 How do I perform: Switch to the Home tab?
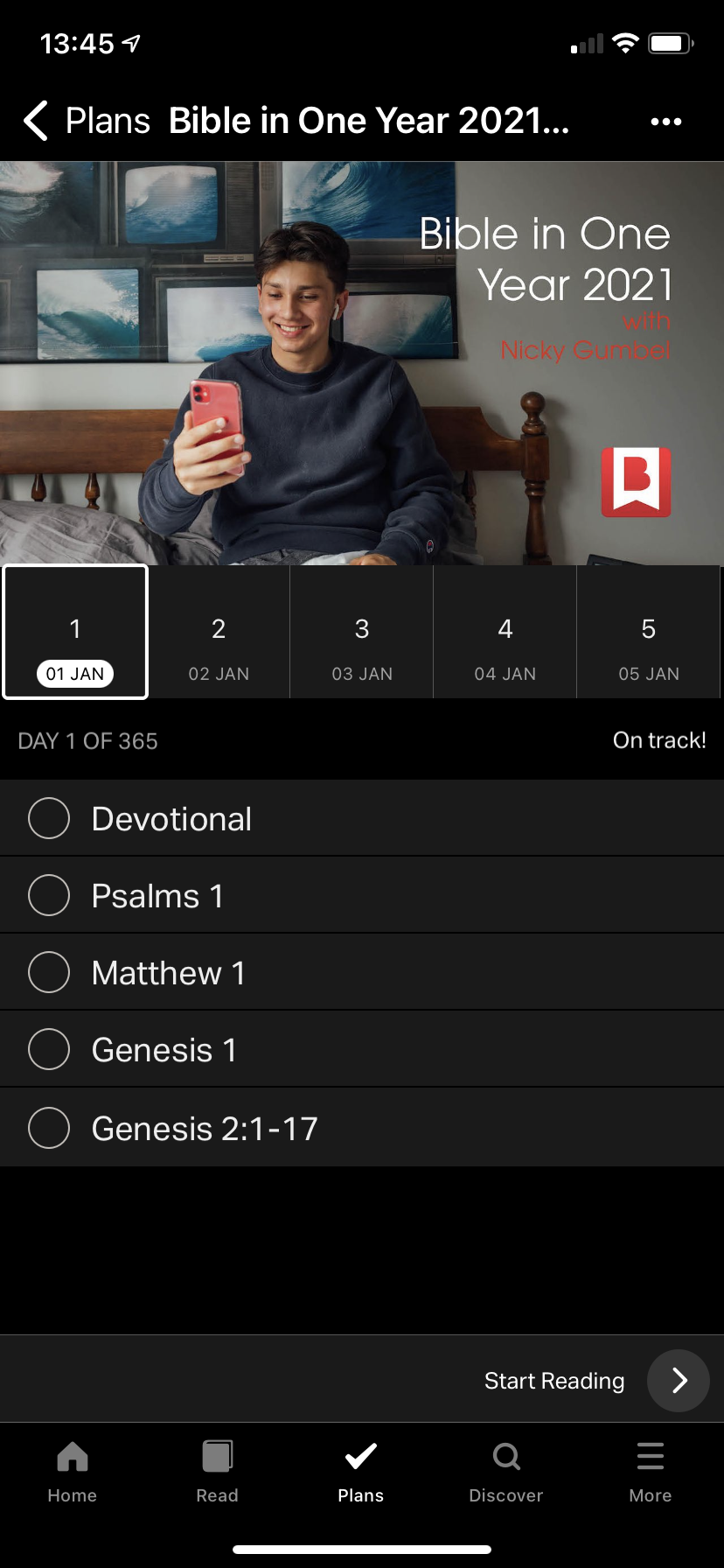[x=73, y=1472]
